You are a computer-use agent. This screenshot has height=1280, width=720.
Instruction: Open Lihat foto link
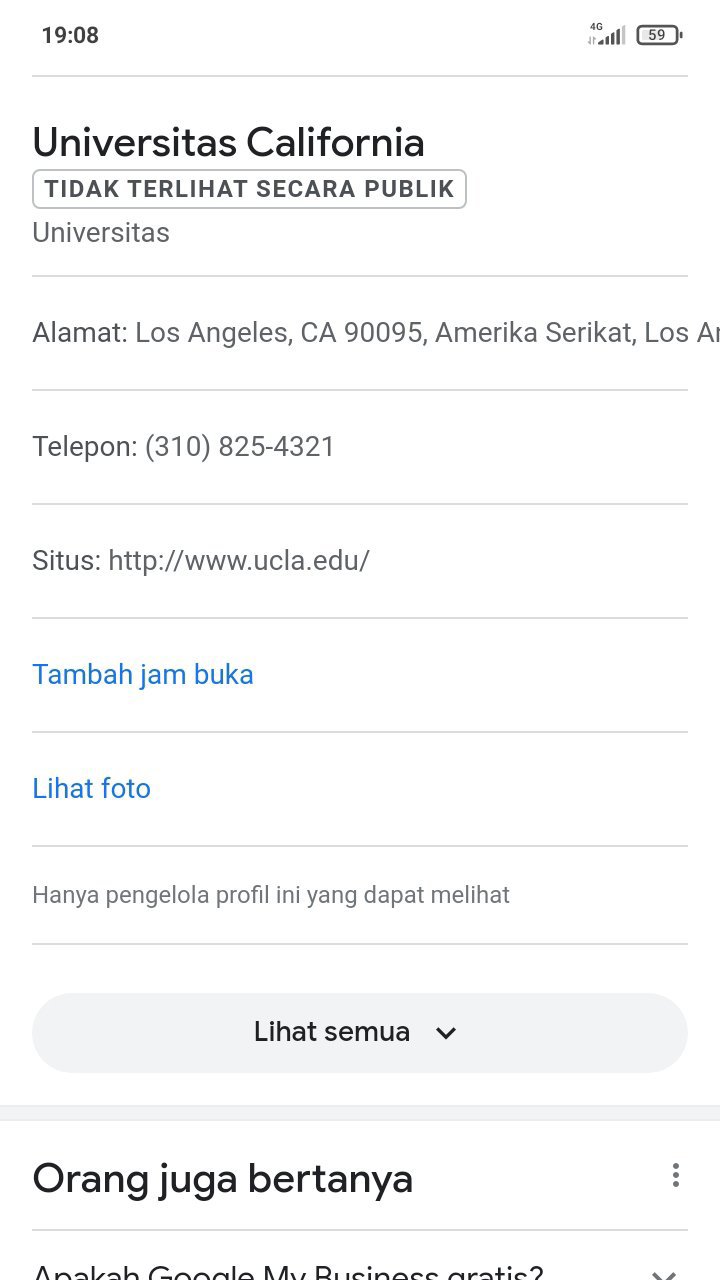[92, 789]
